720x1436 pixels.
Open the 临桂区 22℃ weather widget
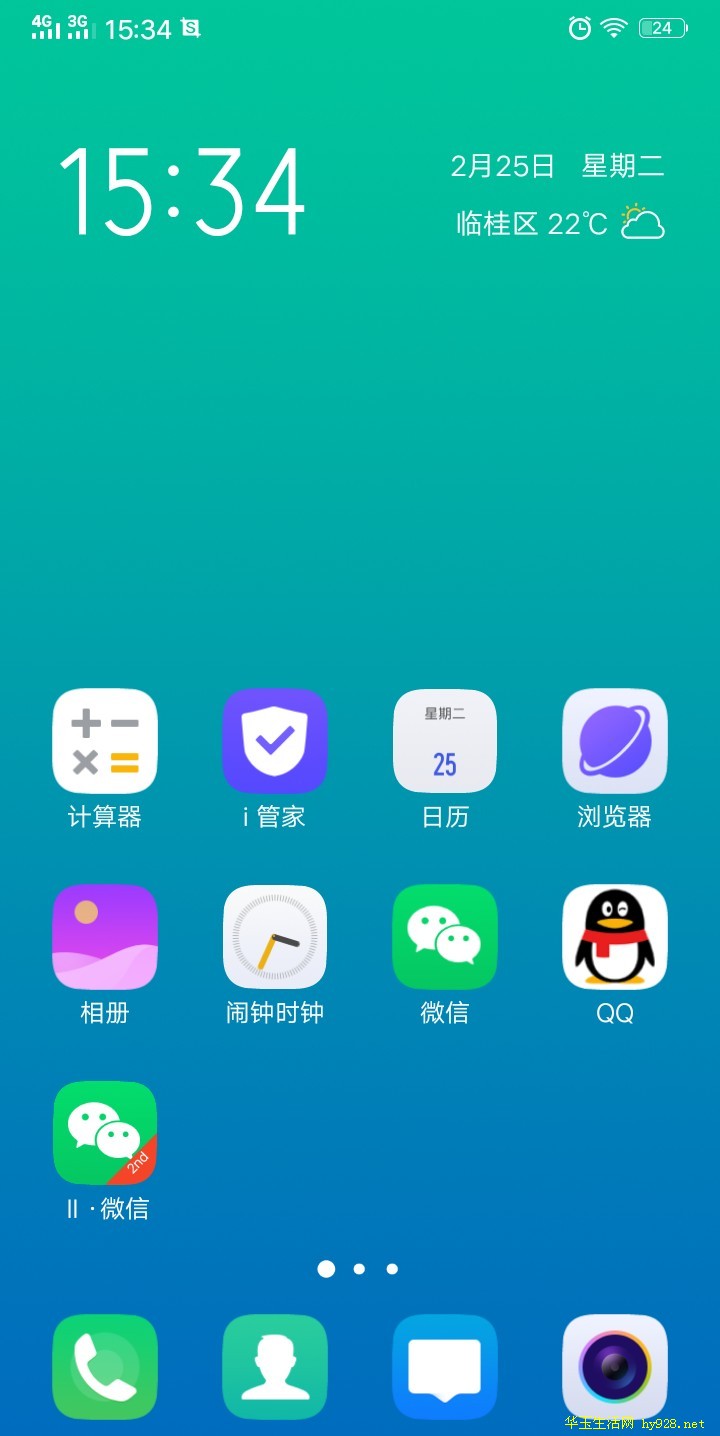[561, 223]
